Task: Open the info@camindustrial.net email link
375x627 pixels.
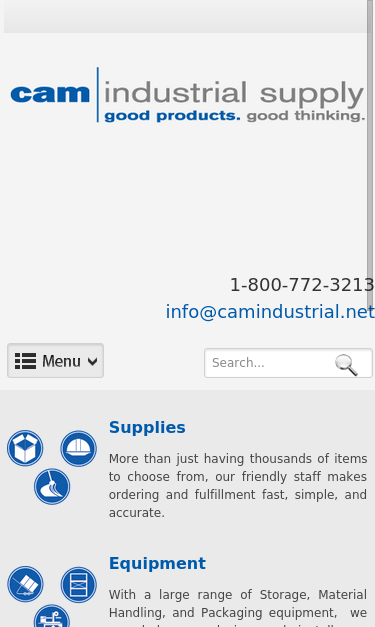Action: (x=270, y=312)
